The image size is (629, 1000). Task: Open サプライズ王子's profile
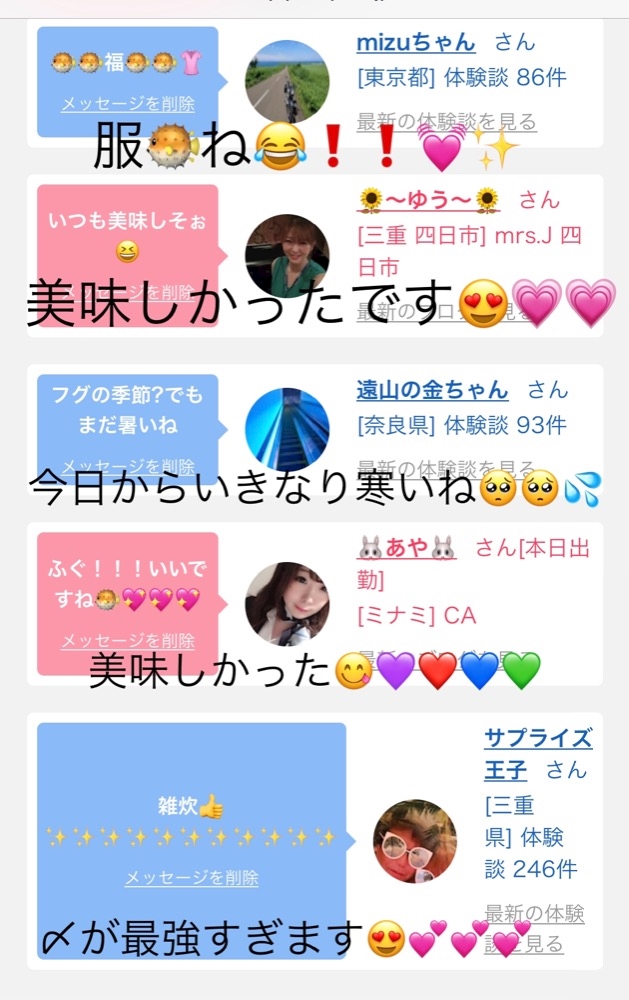538,754
